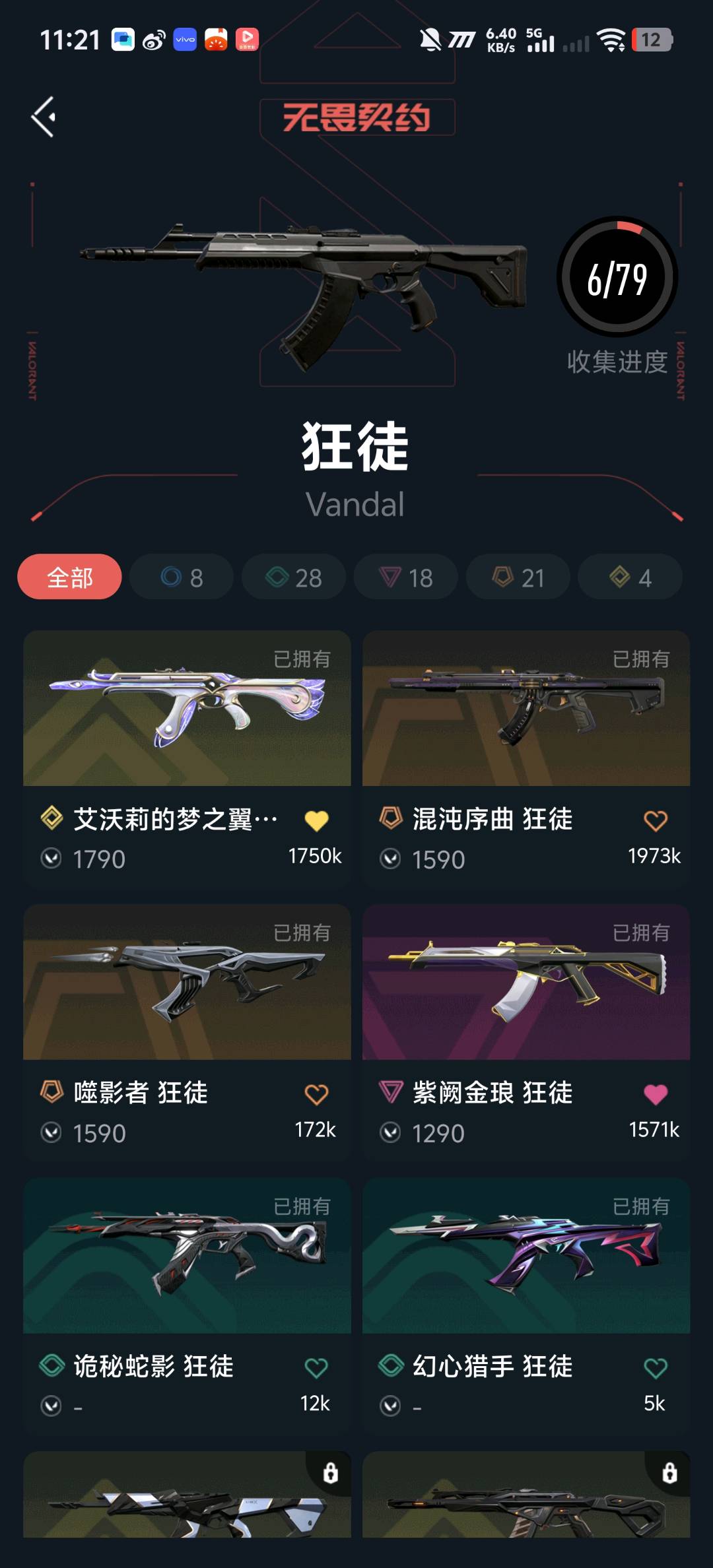This screenshot has height=1568, width=713.
Task: Open the 艾沃莉的梦之翼 skin card
Action: coord(187,758)
